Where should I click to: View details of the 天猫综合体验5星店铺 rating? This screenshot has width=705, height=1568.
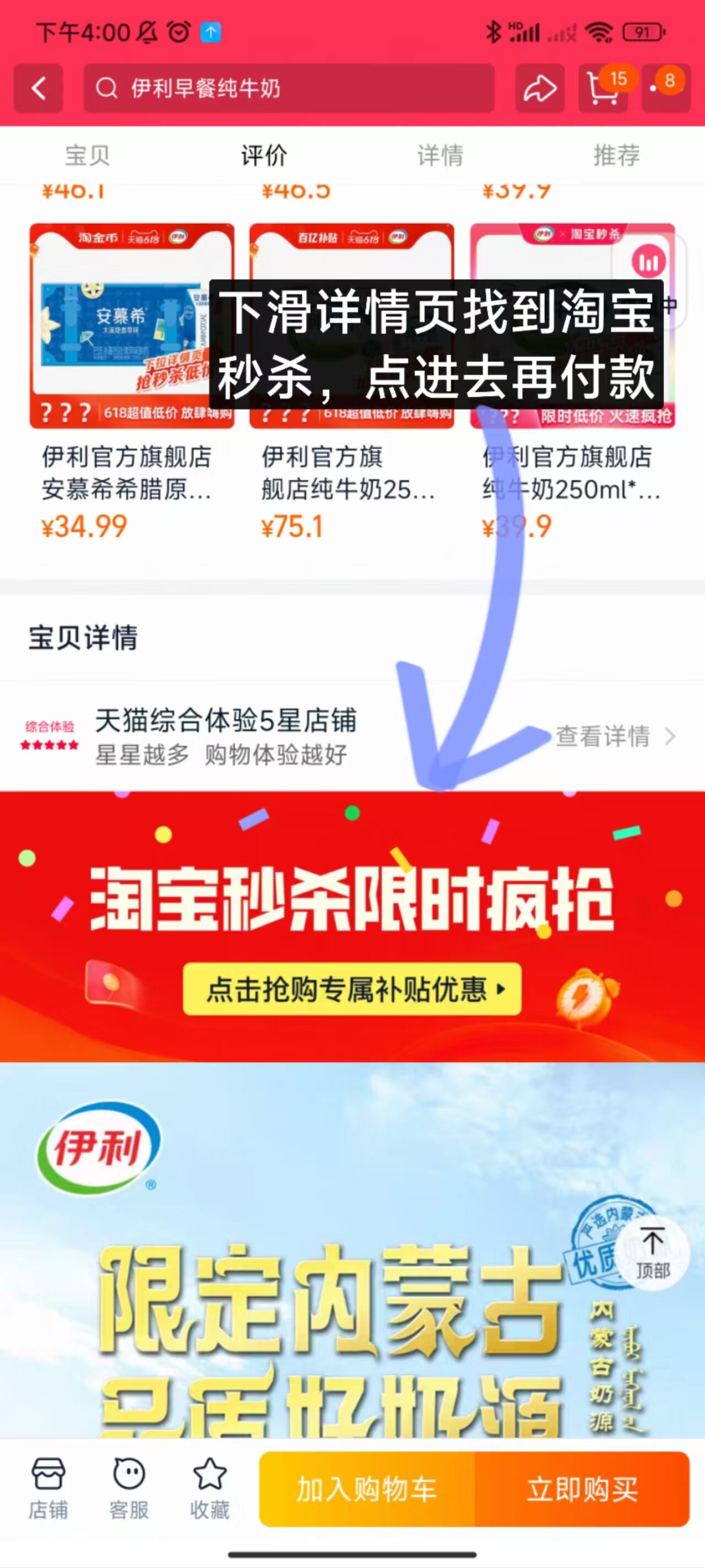[614, 736]
